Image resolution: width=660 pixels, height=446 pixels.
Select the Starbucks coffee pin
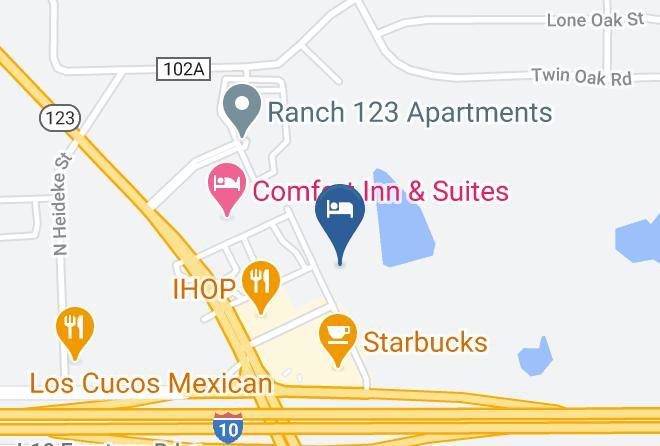pos(338,341)
